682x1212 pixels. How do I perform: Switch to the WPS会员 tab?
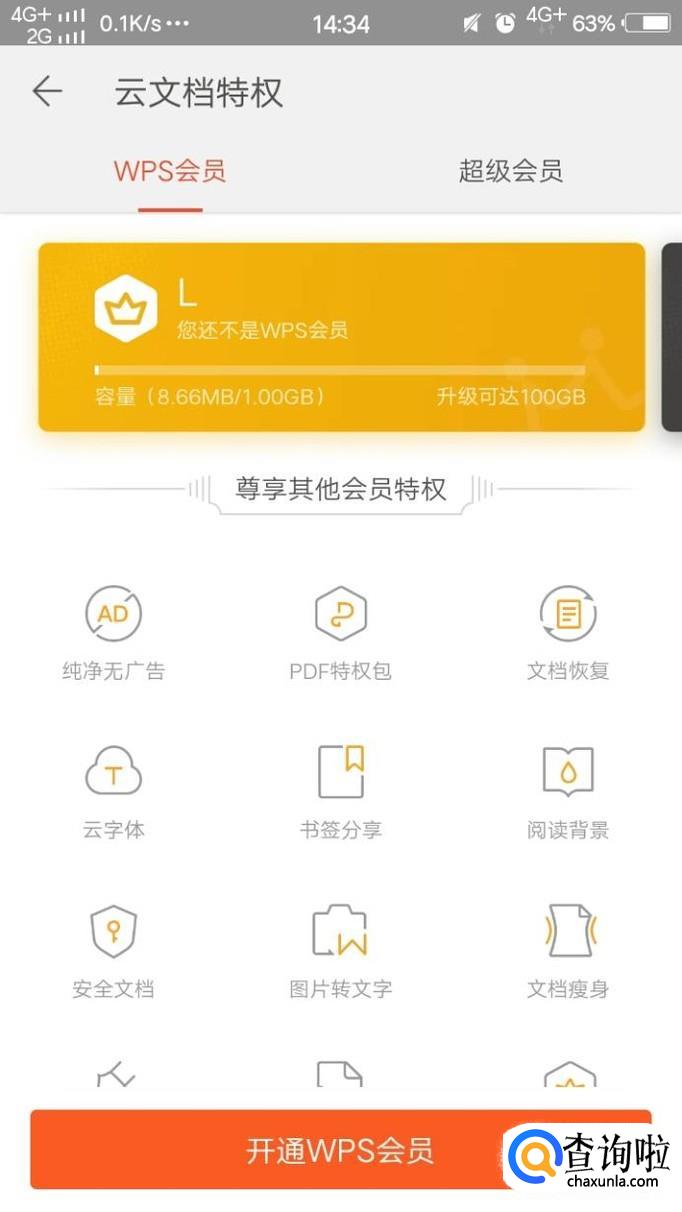[170, 171]
